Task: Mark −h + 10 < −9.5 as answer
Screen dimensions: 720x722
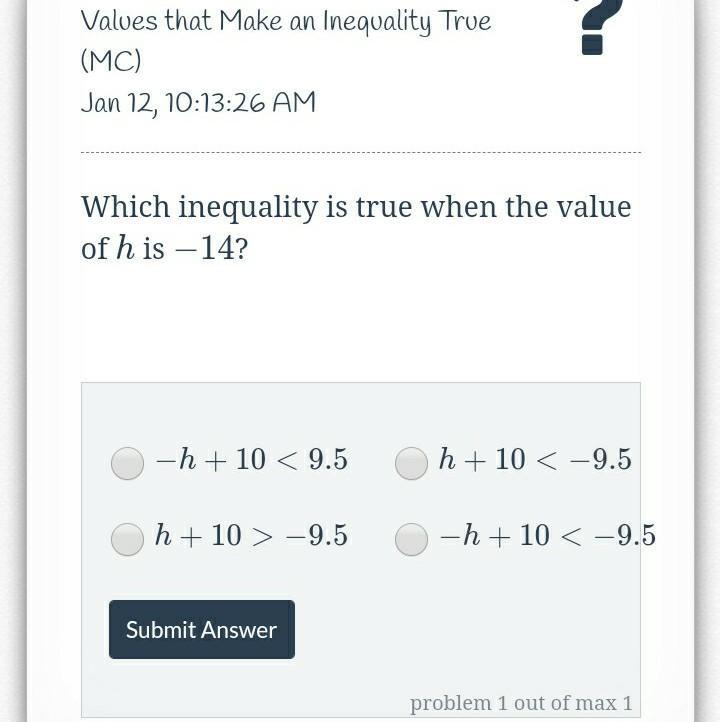Action: pos(412,539)
